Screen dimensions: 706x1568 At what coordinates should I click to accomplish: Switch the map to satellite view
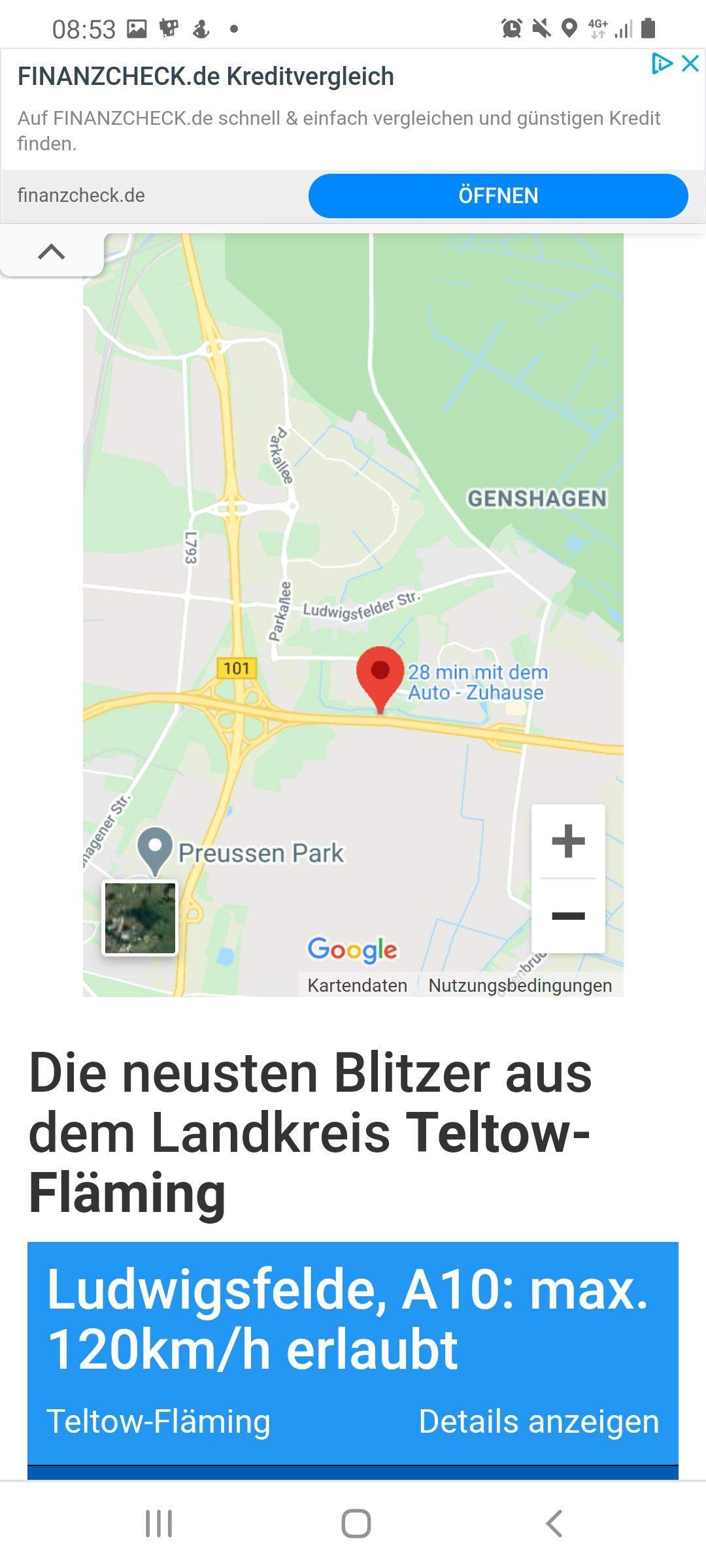(x=140, y=918)
